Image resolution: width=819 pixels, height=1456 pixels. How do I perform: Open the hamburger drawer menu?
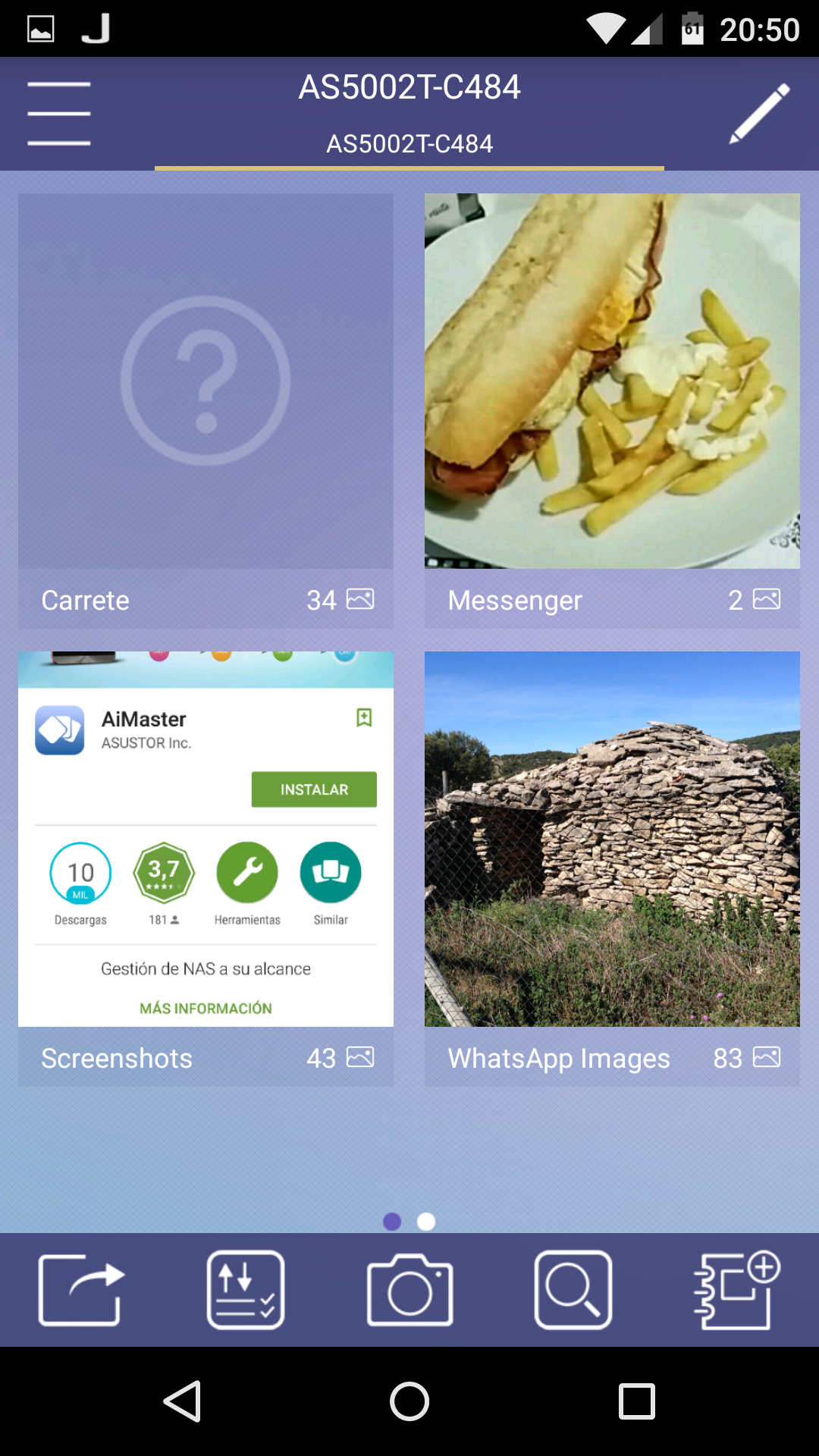point(59,114)
